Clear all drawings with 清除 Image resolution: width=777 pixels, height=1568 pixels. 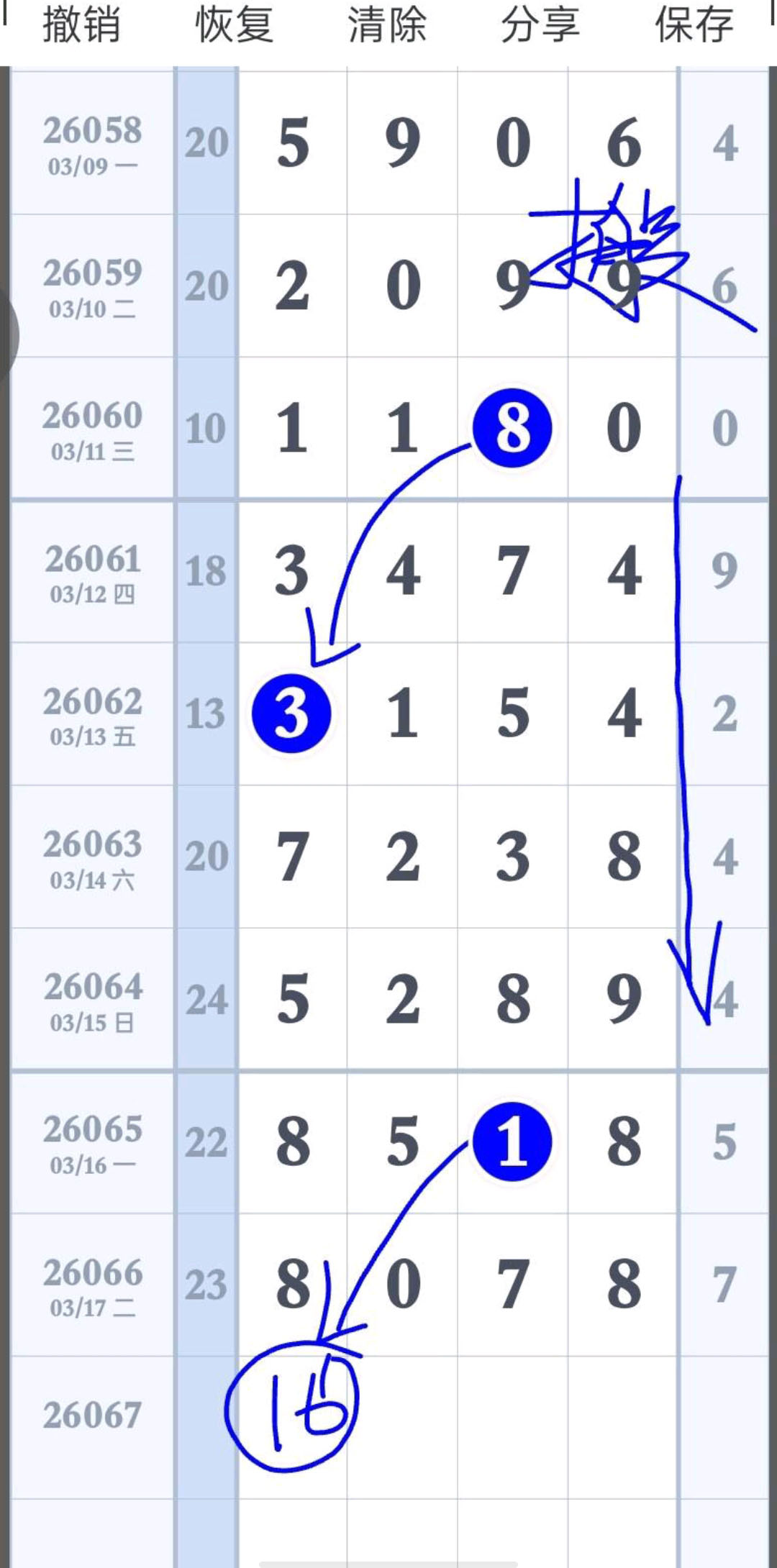click(x=387, y=26)
